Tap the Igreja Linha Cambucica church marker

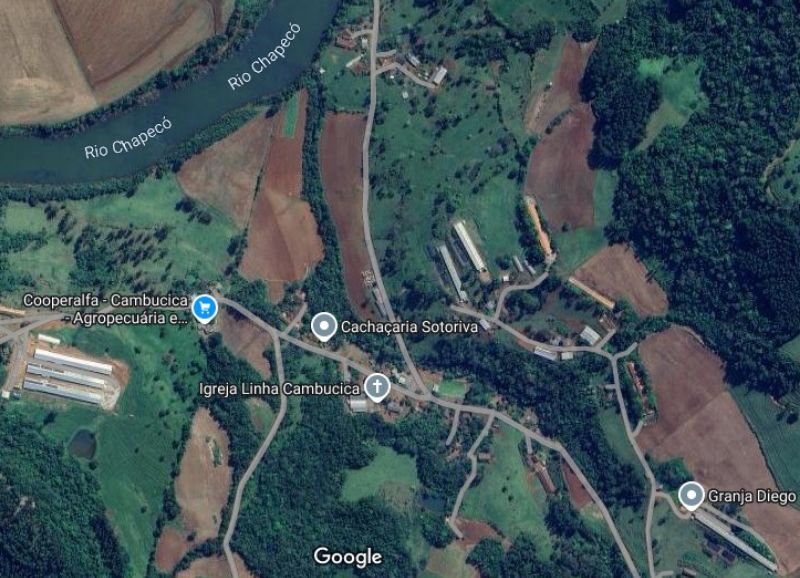coord(377,386)
